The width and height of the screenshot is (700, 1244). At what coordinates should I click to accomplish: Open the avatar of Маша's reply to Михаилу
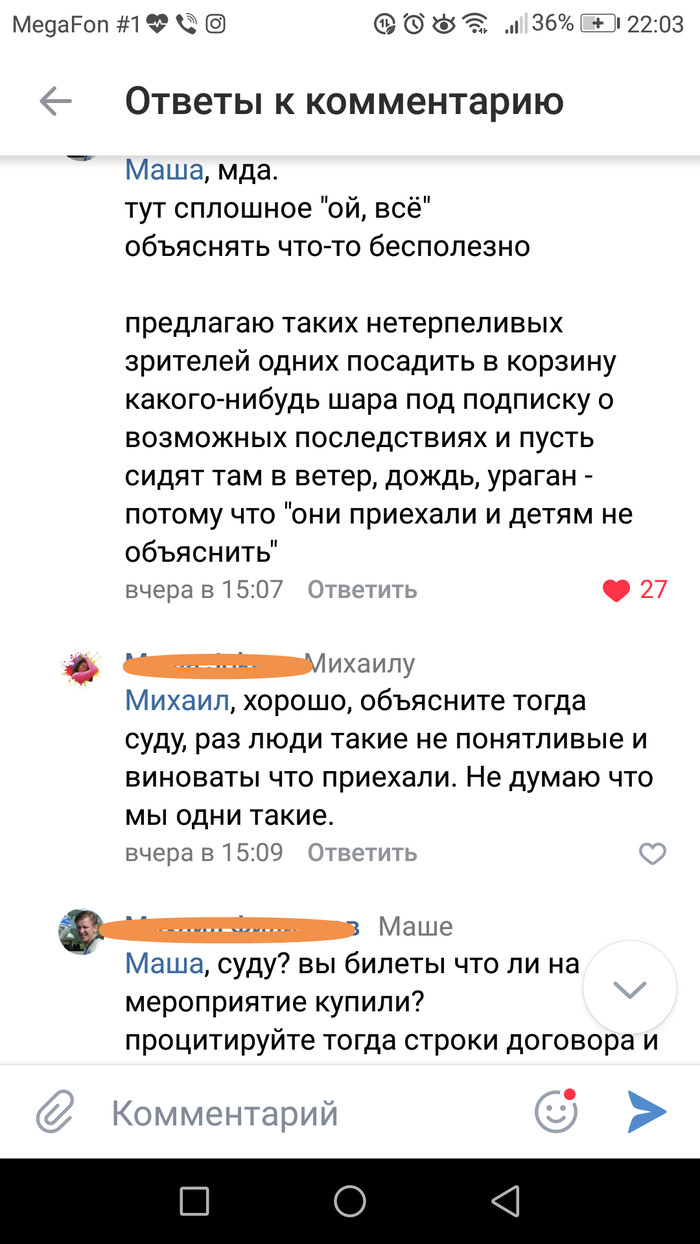click(83, 668)
